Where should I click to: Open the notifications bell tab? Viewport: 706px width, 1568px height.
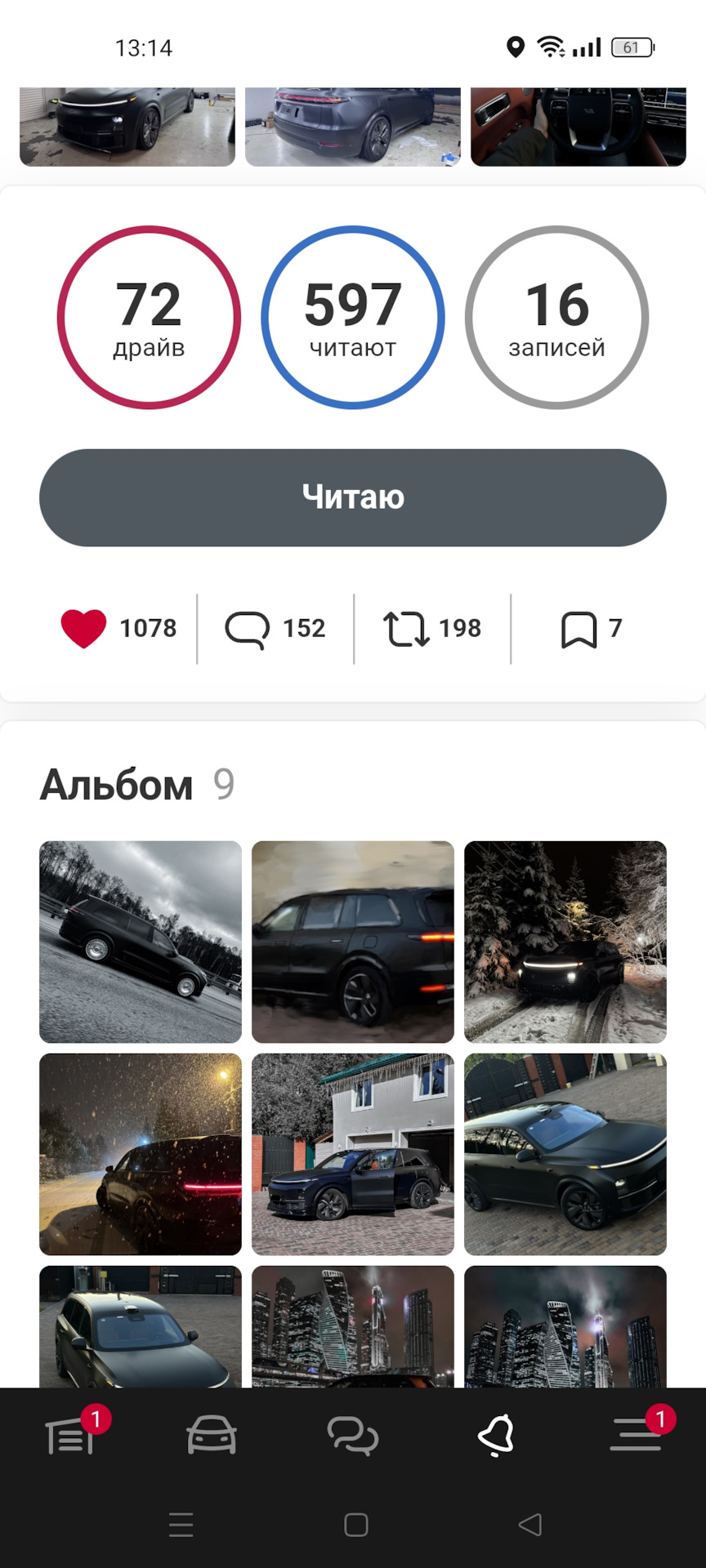[495, 1436]
